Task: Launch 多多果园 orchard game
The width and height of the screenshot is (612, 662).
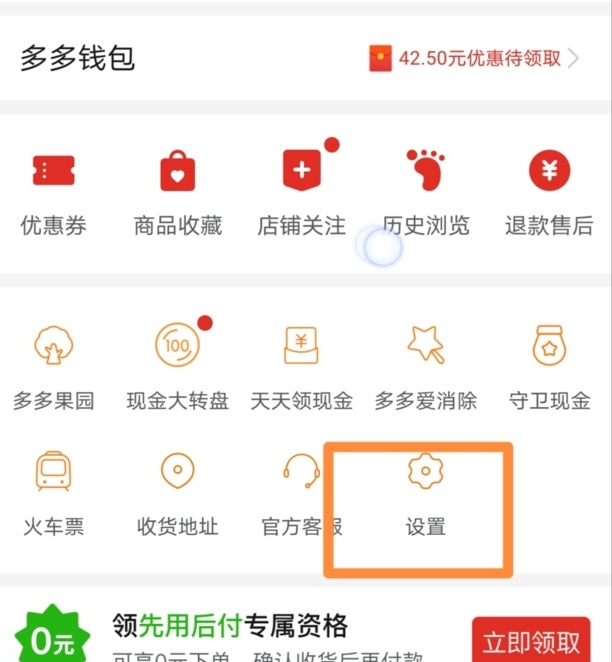Action: pos(53,368)
